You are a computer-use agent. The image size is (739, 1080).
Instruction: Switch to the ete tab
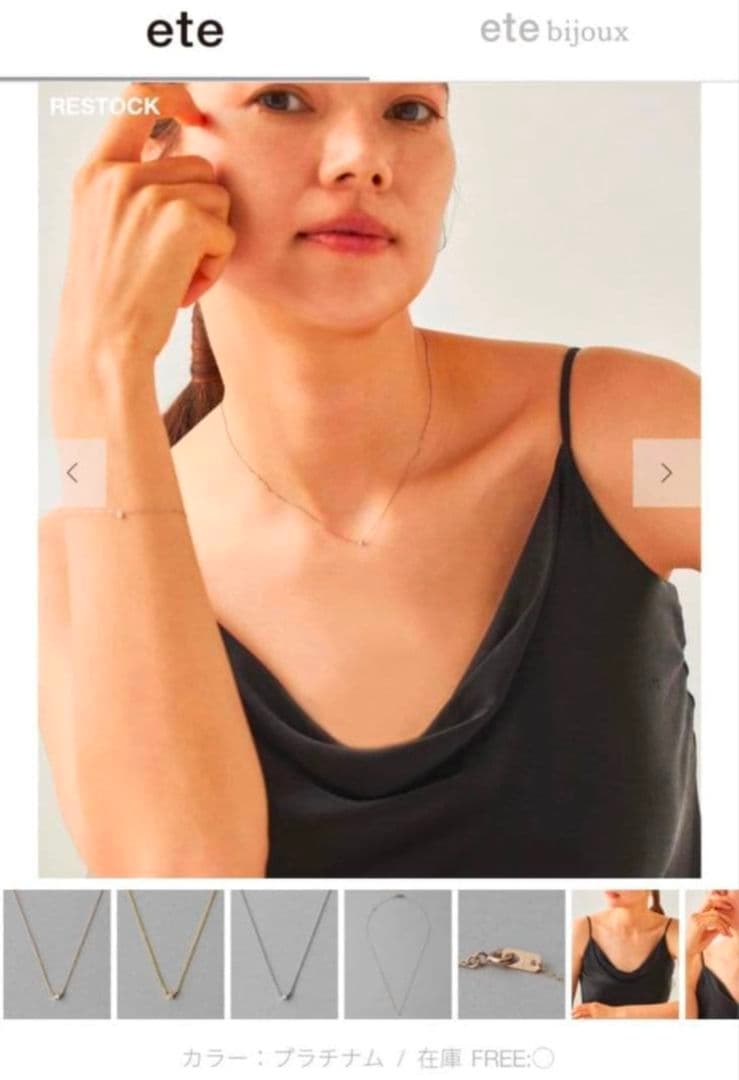[185, 33]
